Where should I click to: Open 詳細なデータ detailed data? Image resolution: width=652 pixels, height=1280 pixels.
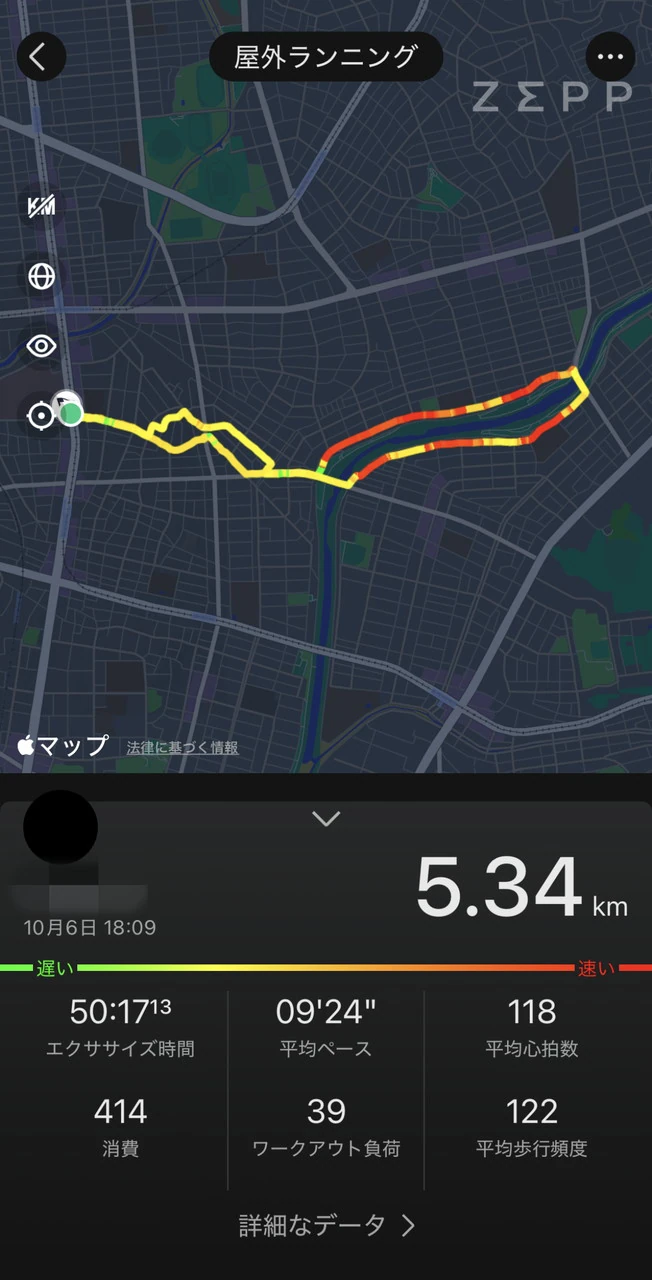[326, 1225]
